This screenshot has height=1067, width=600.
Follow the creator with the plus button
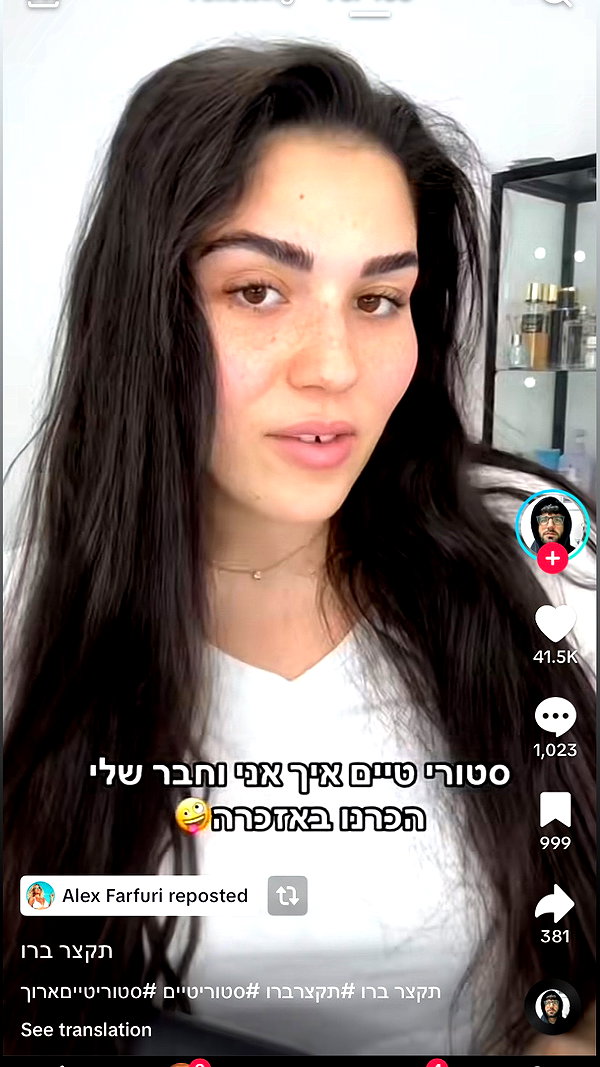[x=552, y=559]
